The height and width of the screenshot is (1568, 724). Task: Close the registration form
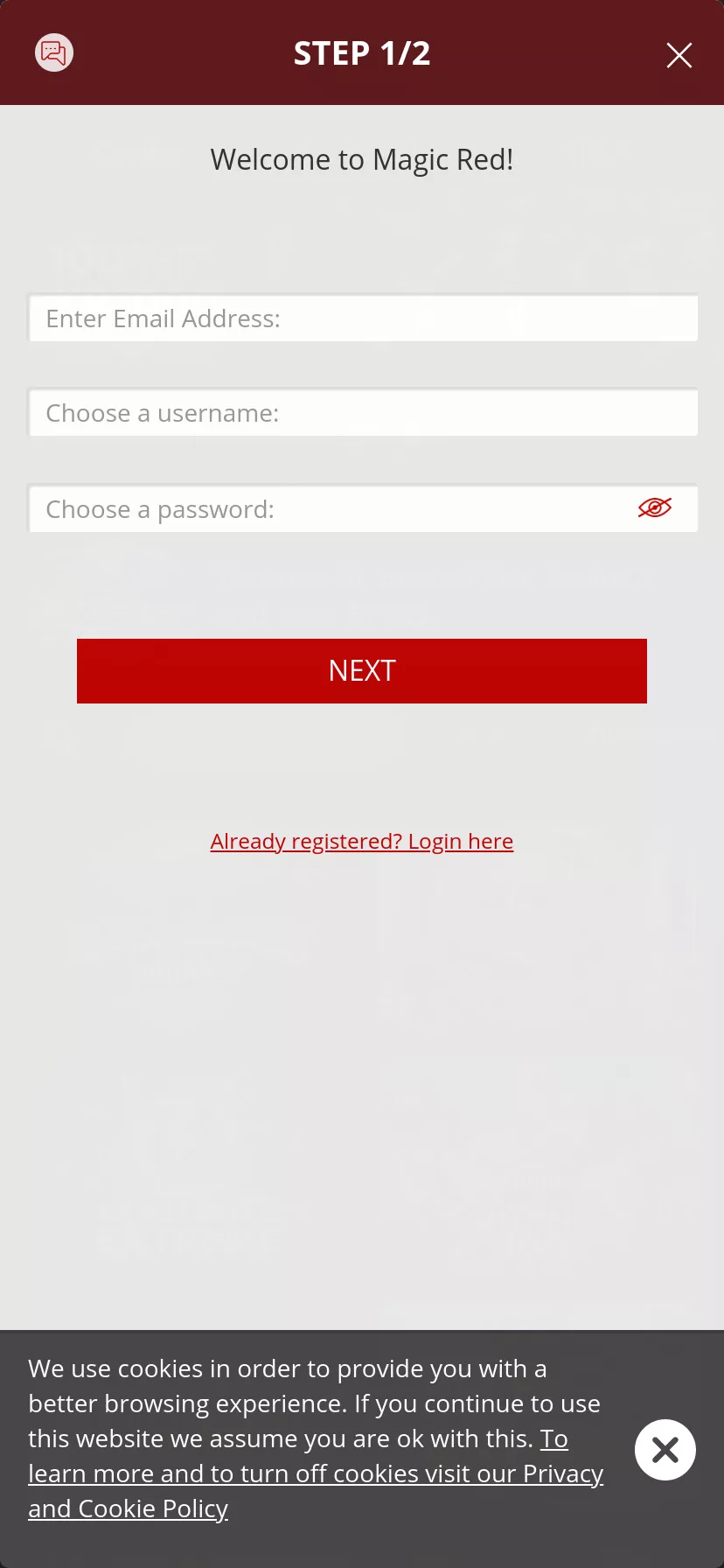pos(679,55)
